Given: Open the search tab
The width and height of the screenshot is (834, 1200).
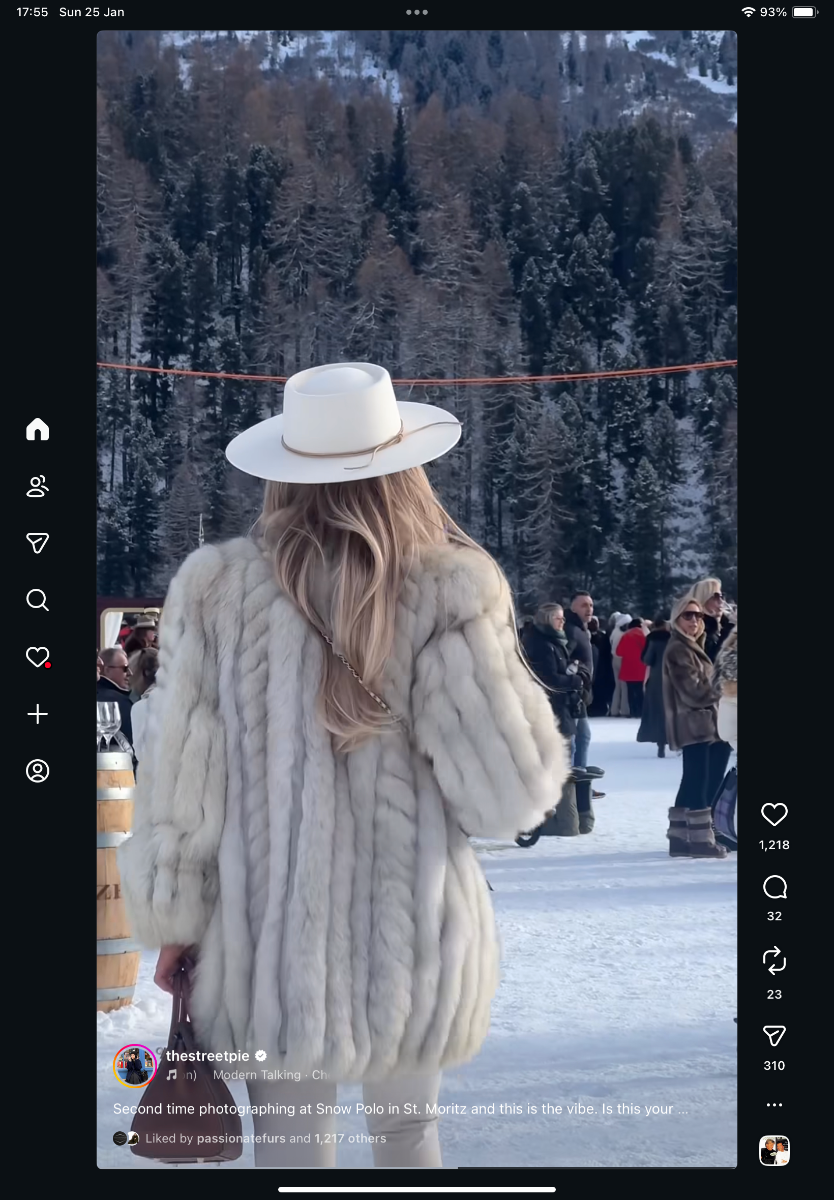Looking at the screenshot, I should (x=37, y=600).
